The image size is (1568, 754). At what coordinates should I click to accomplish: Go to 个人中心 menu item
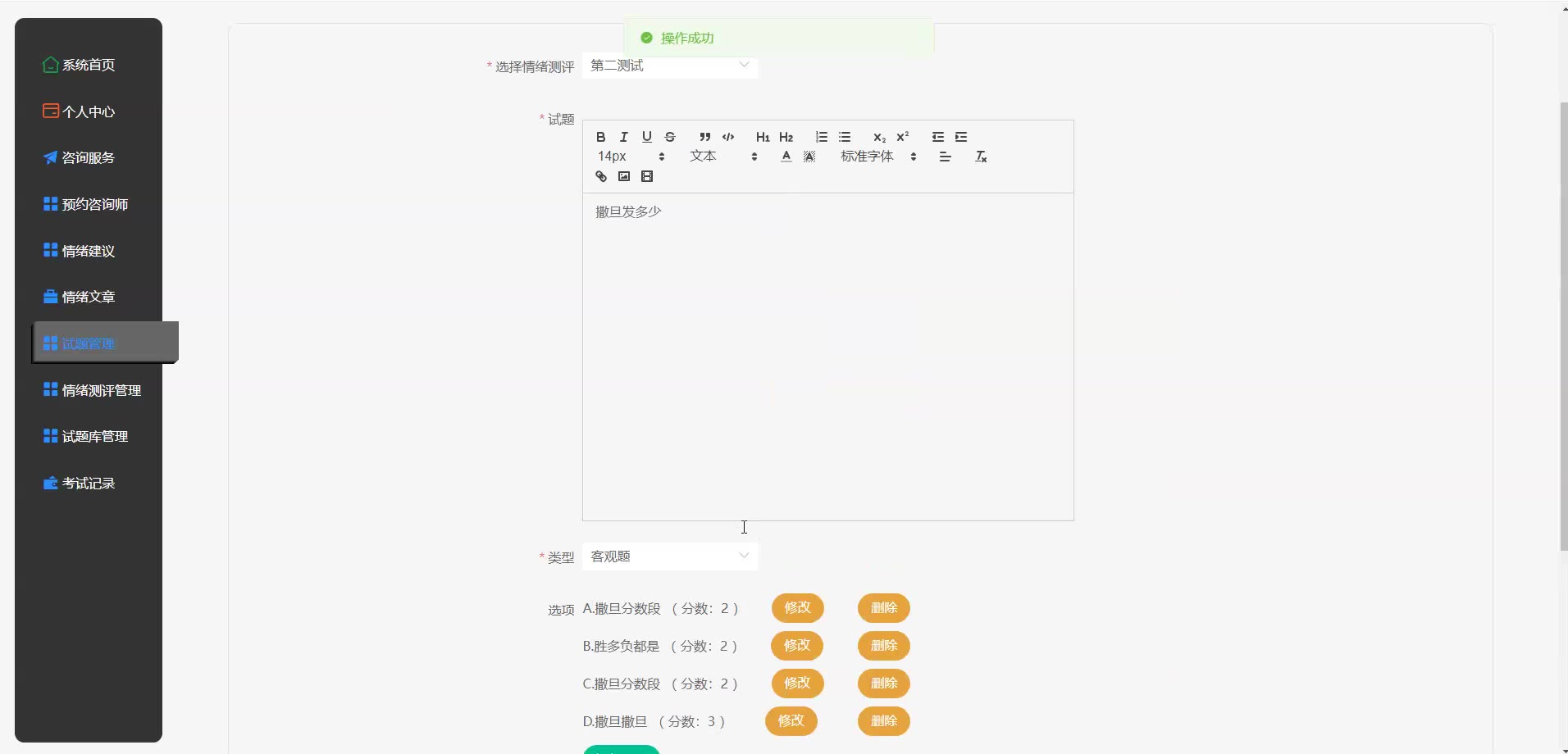coord(88,111)
